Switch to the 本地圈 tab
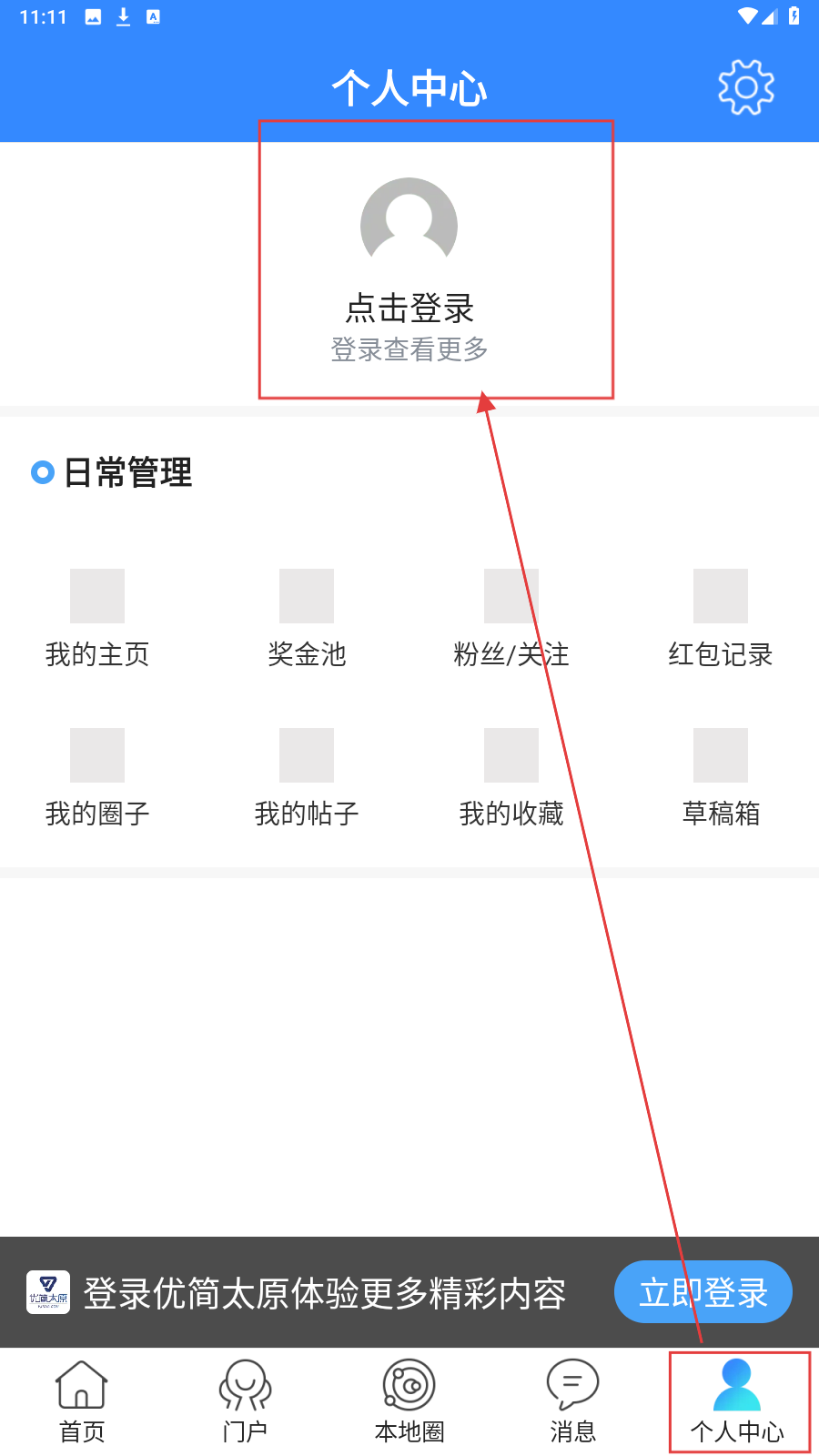819x1456 pixels. [409, 1401]
